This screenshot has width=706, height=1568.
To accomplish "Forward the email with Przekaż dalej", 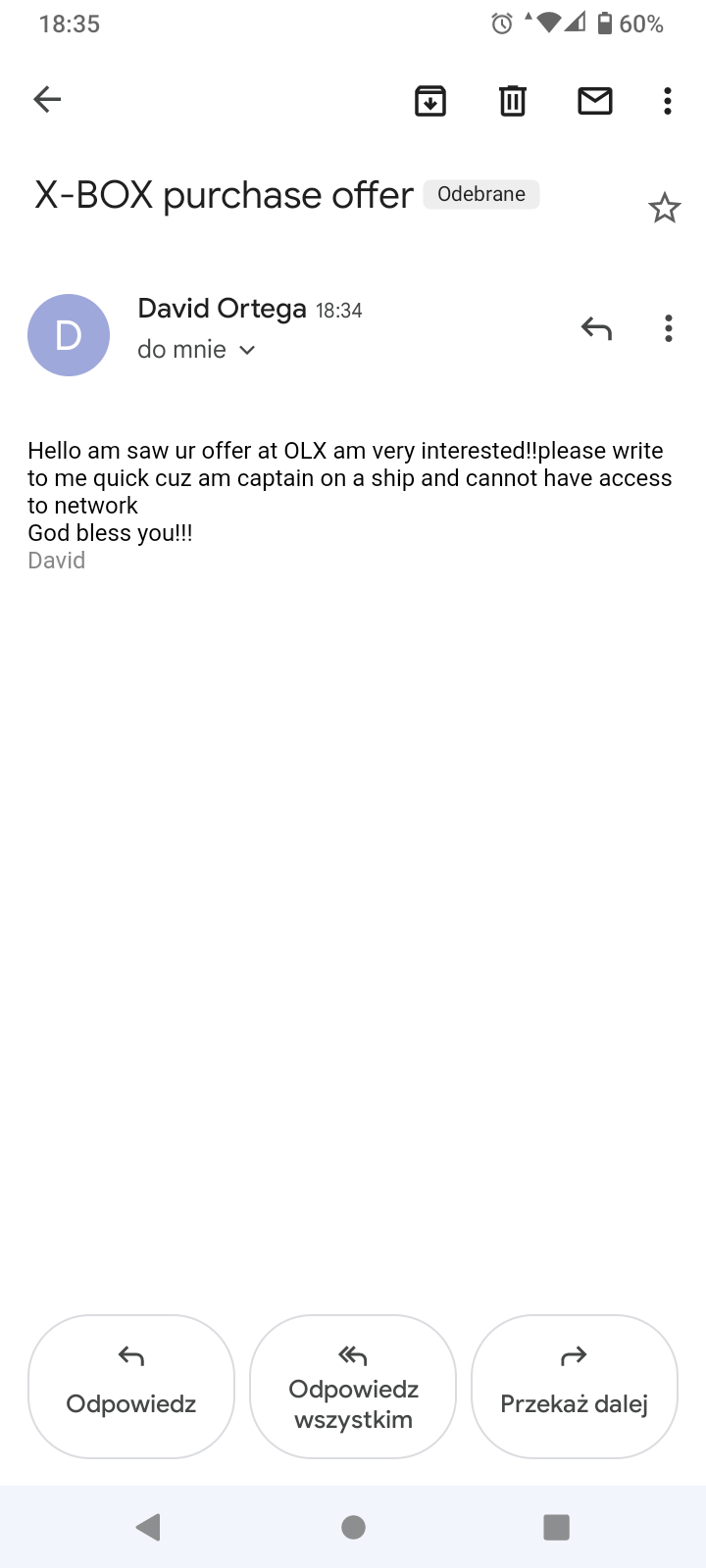I will pos(574,1386).
